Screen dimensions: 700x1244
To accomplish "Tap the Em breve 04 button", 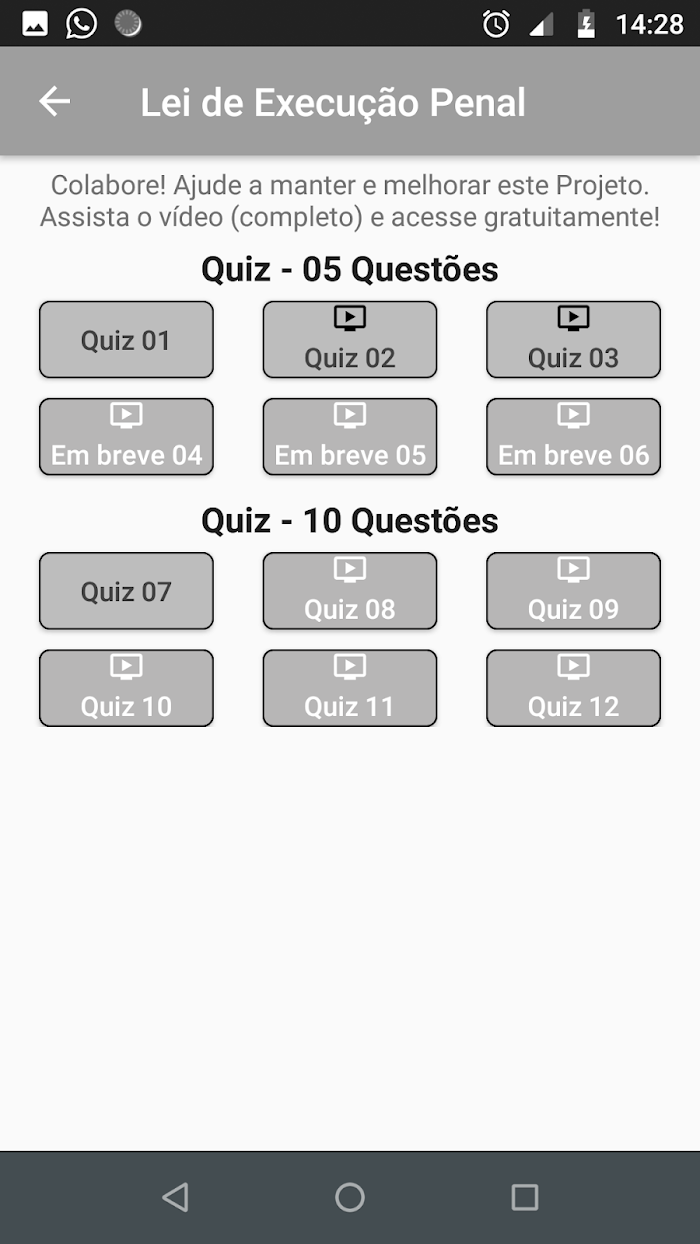I will (x=126, y=437).
